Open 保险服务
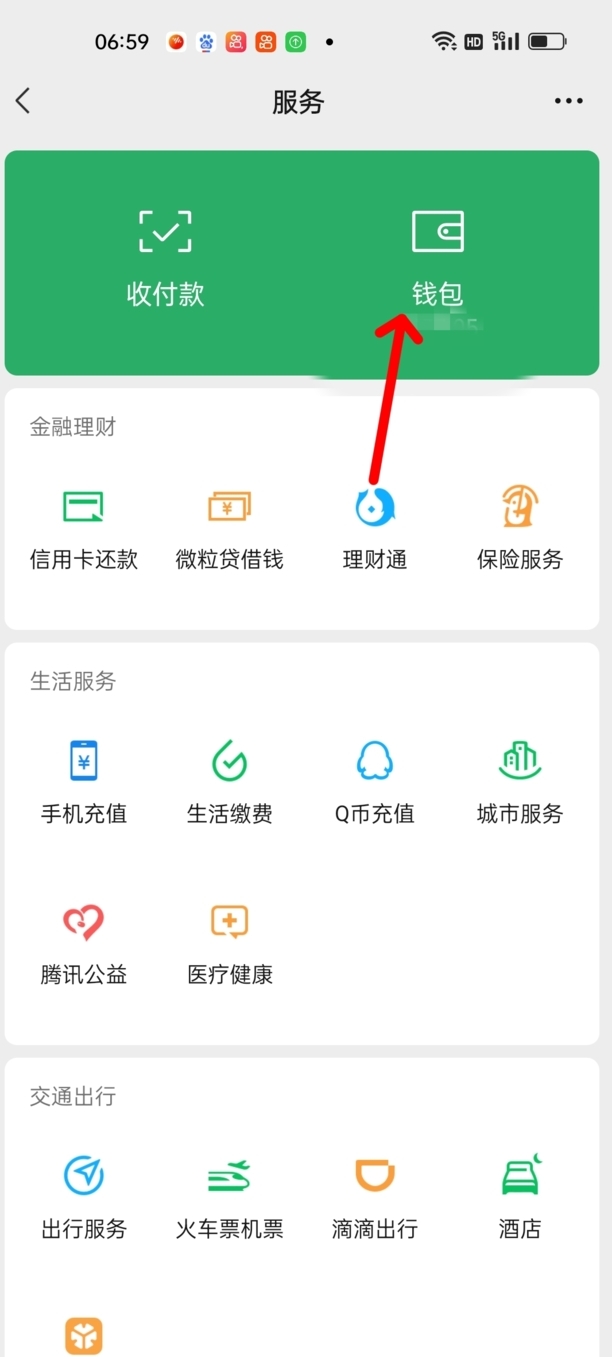Viewport: 612px width, 1357px height. click(x=520, y=528)
